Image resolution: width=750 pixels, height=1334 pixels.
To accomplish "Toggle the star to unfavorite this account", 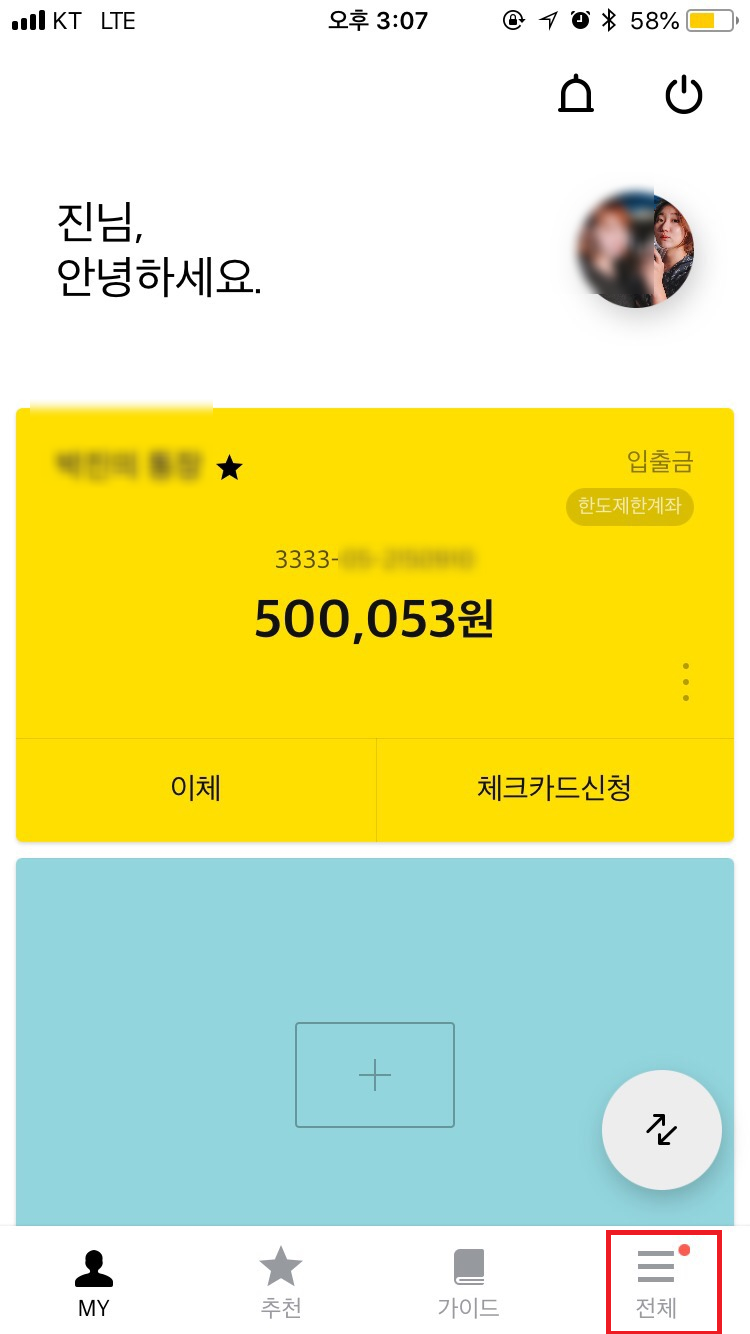I will click(229, 468).
